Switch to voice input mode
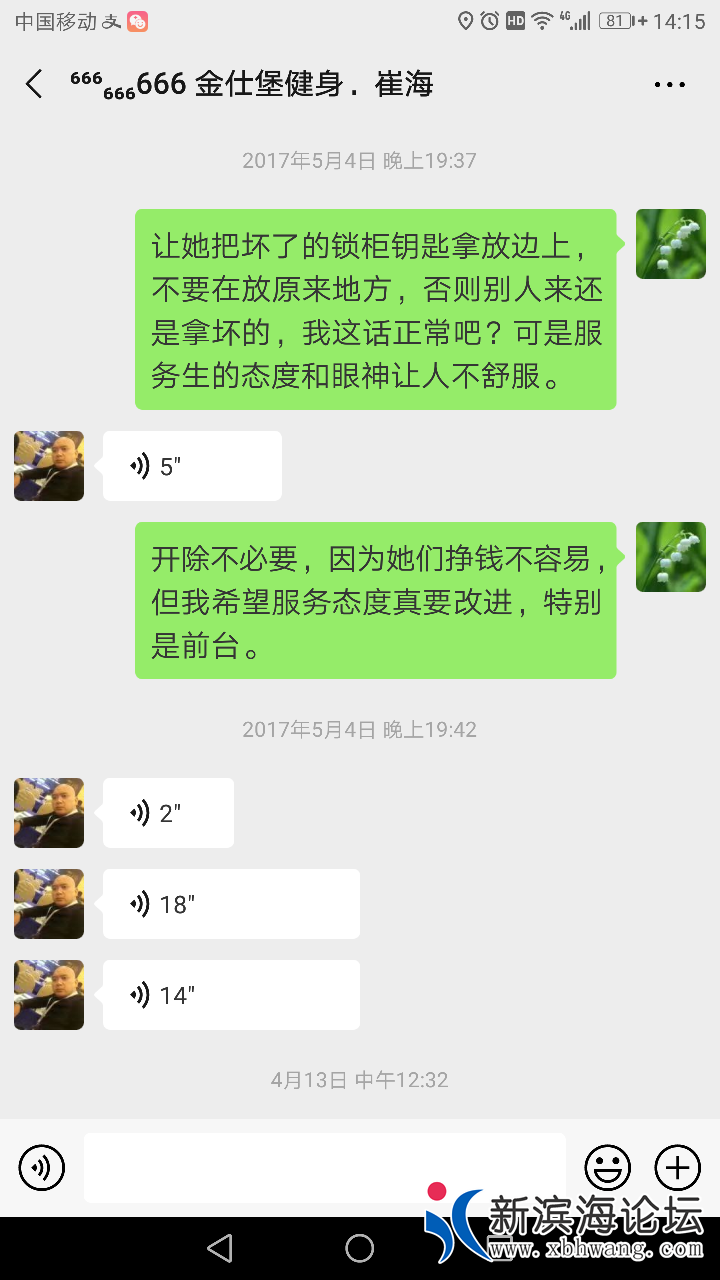The height and width of the screenshot is (1280, 720). 42,1167
